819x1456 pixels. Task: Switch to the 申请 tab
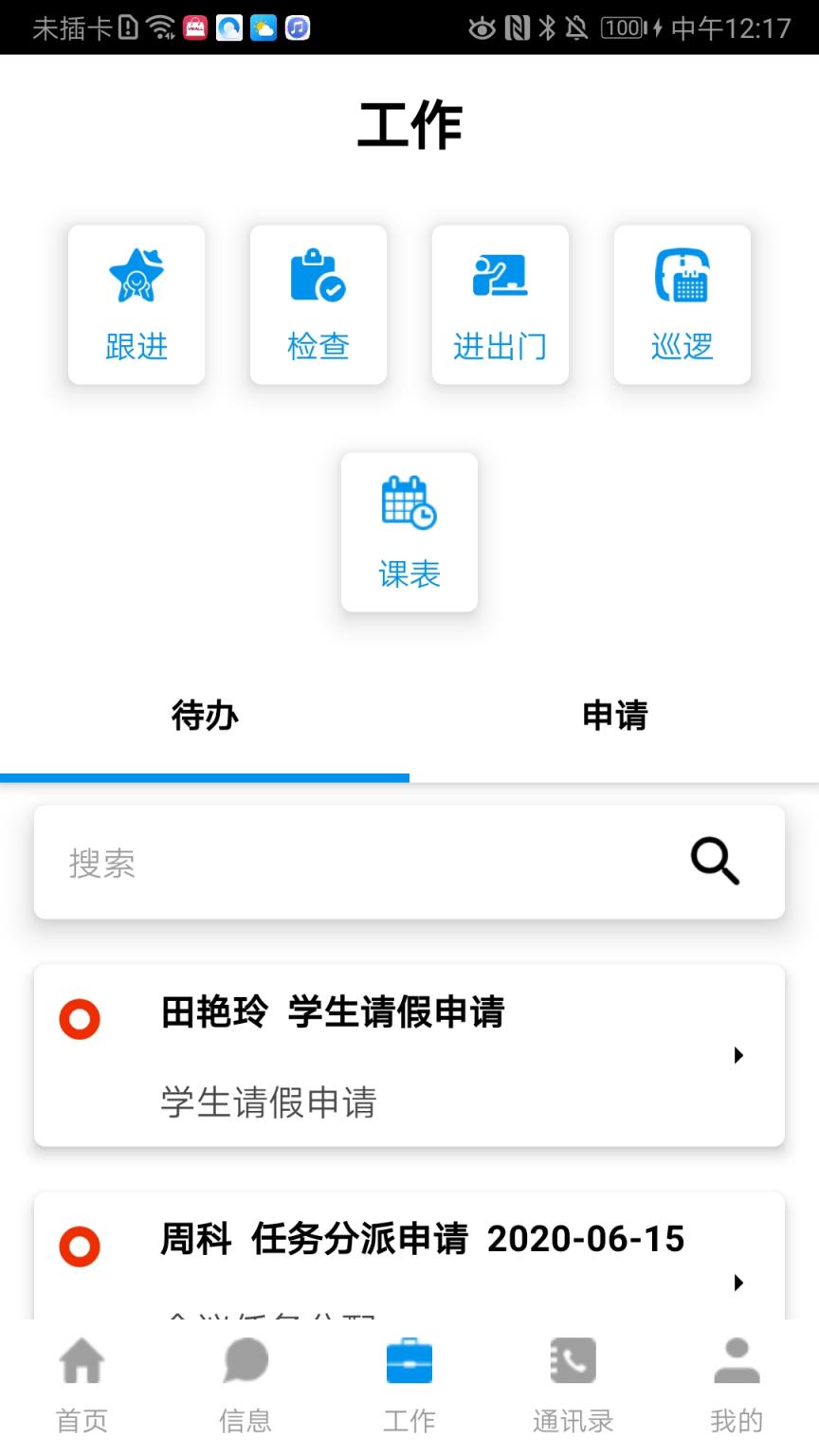click(614, 718)
